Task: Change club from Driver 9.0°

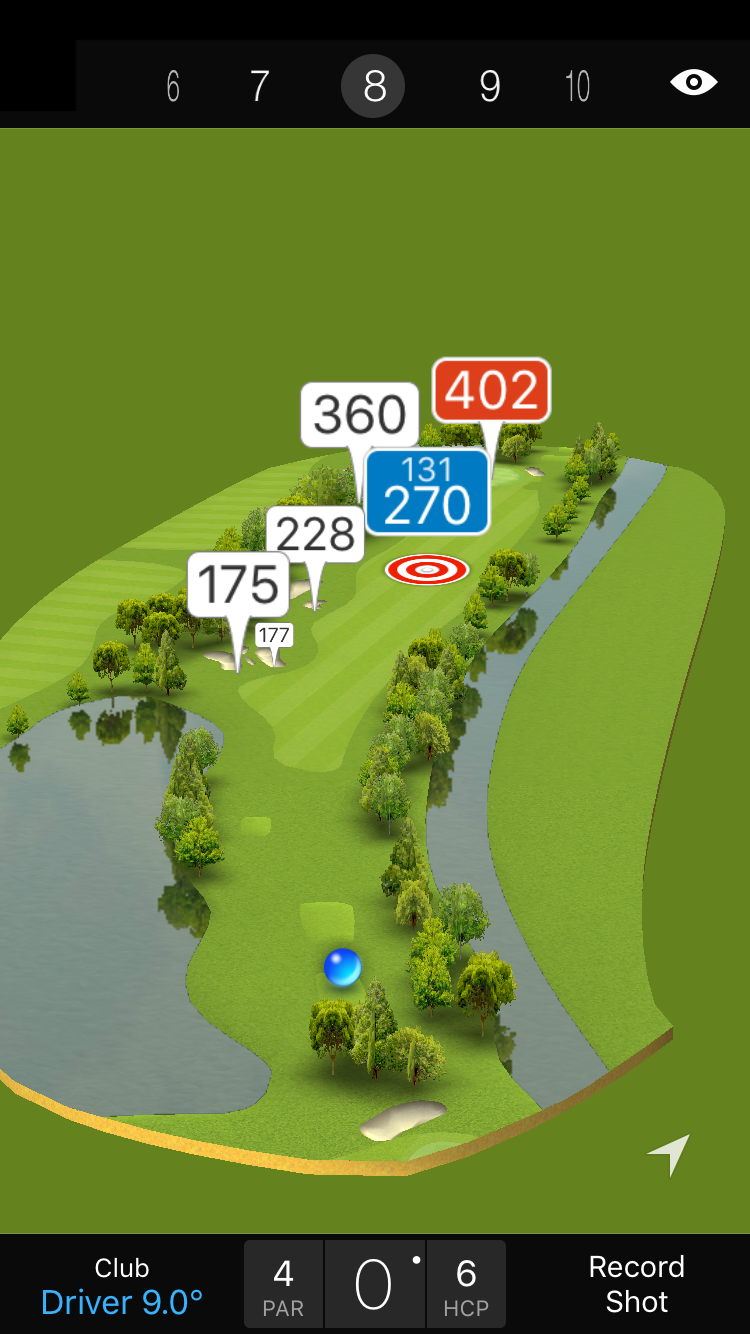Action: (122, 1286)
